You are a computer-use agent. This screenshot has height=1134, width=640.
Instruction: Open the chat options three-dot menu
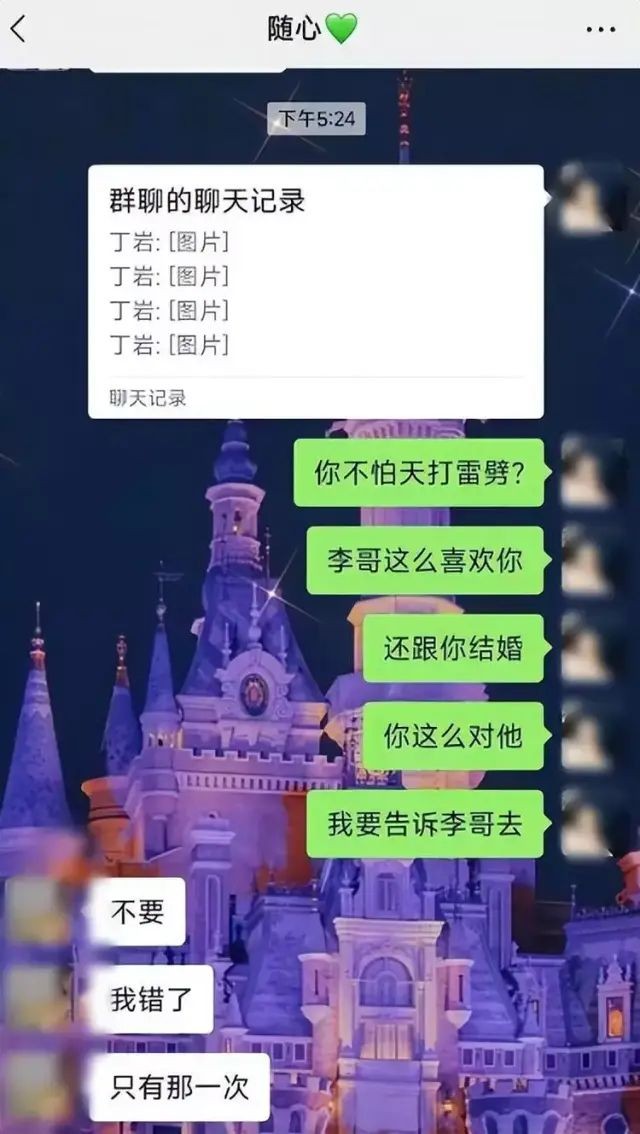click(x=600, y=30)
